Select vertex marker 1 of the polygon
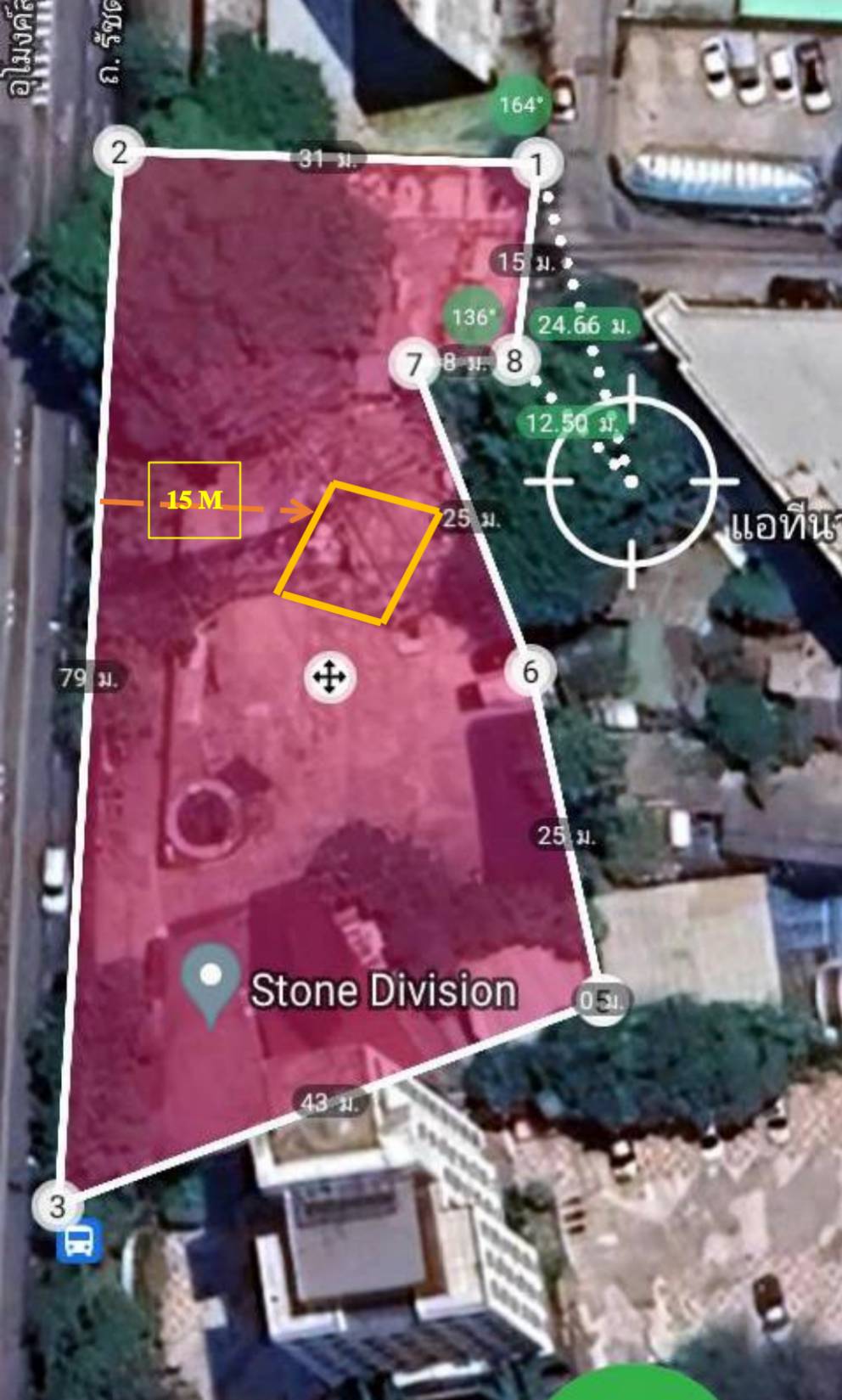This screenshot has width=842, height=1400. (536, 163)
